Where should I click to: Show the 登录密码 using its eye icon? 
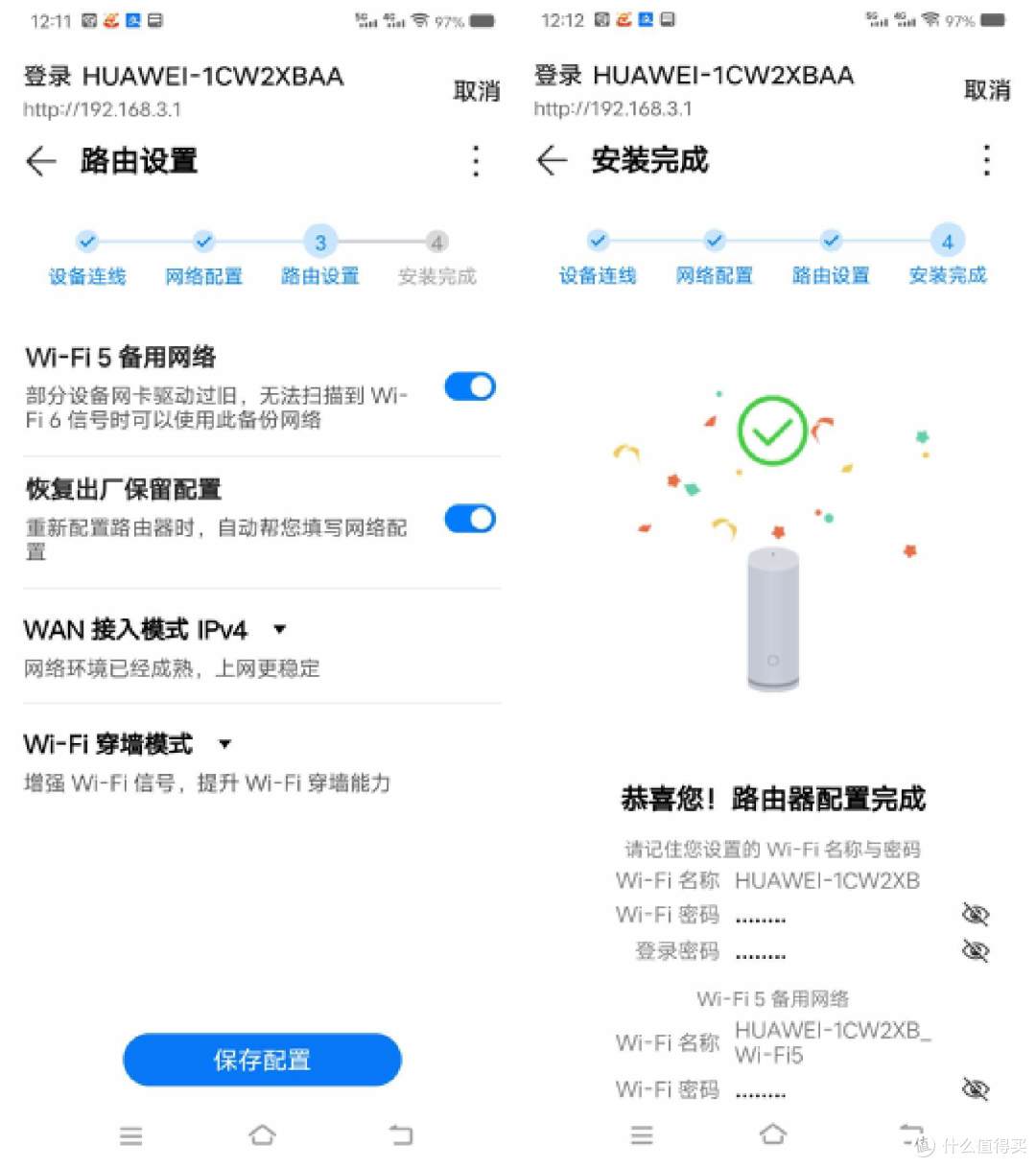pyautogui.click(x=976, y=950)
